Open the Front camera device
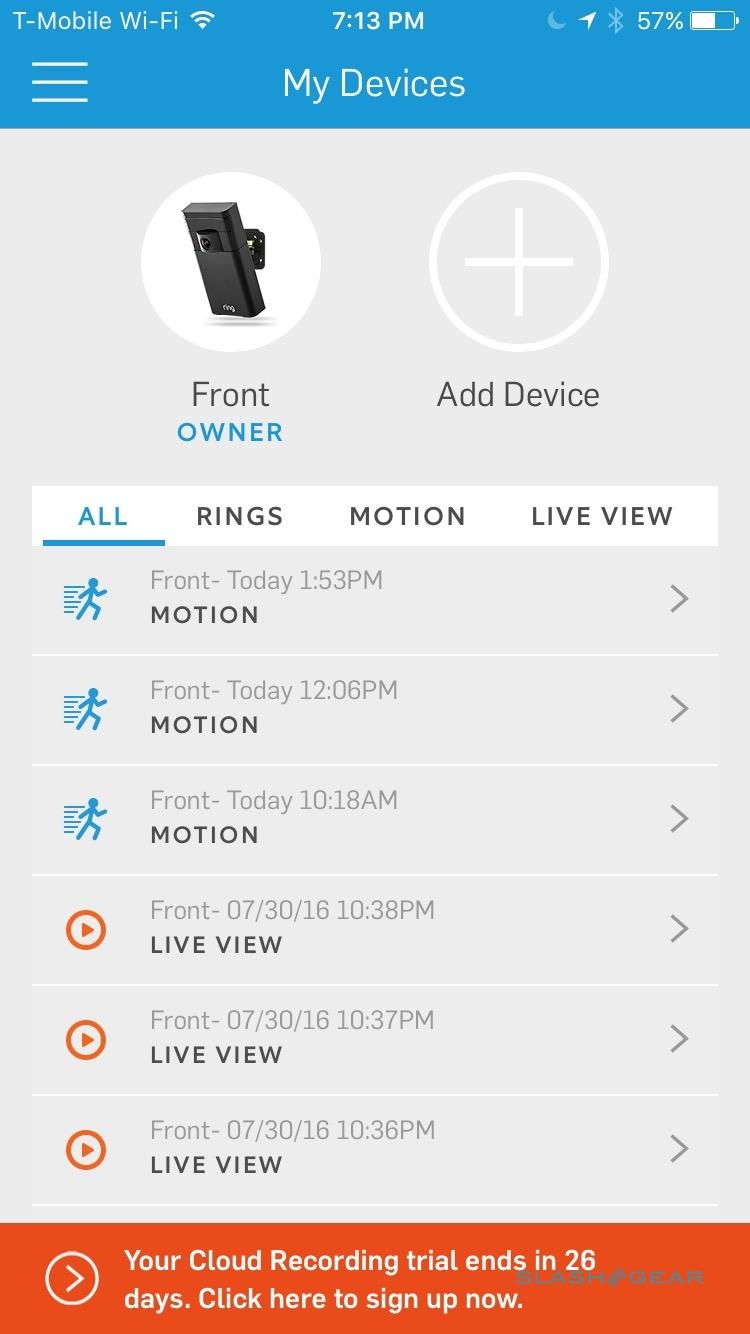Image resolution: width=750 pixels, height=1334 pixels. pyautogui.click(x=231, y=262)
